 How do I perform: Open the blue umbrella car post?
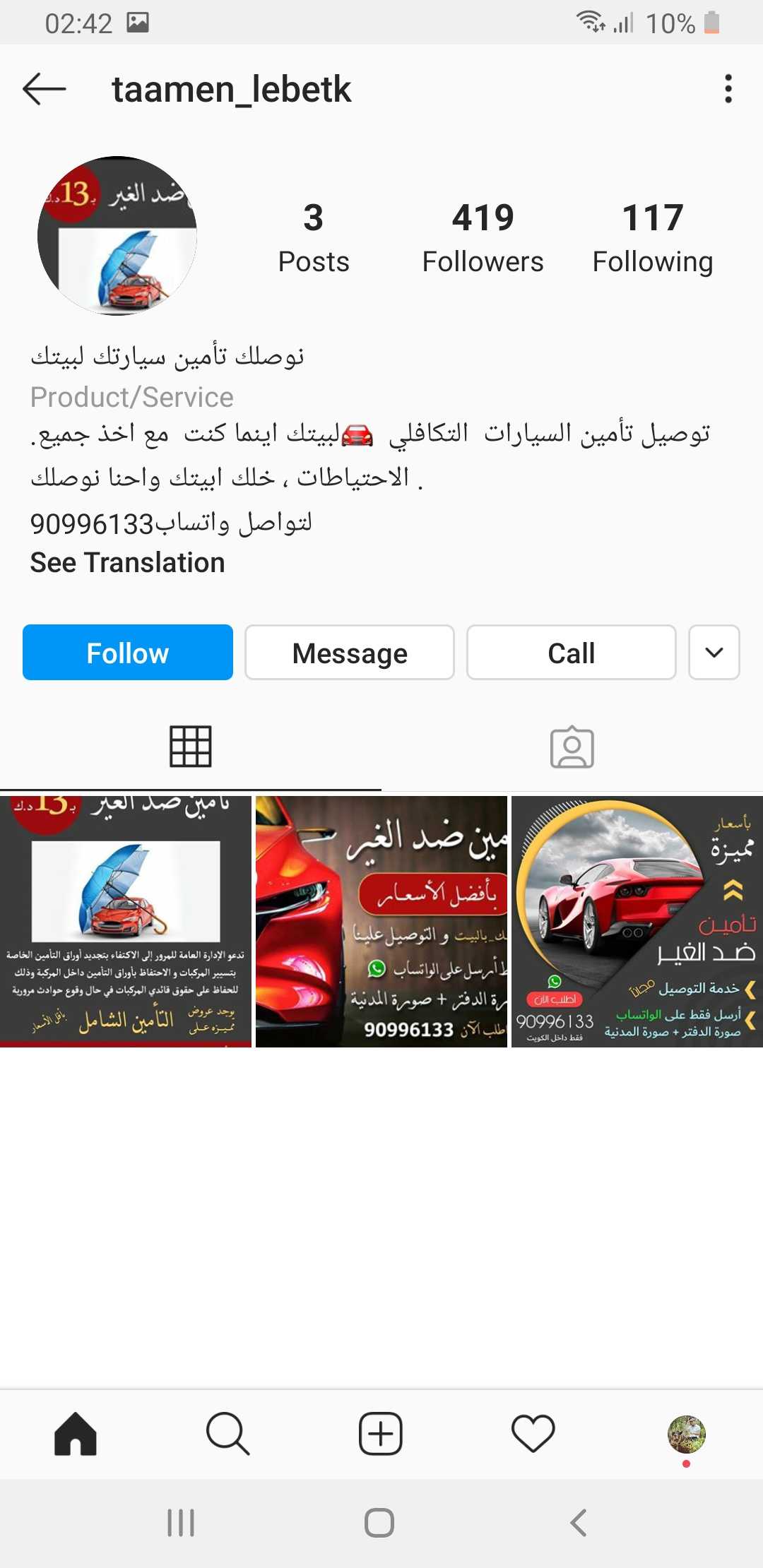pos(126,921)
